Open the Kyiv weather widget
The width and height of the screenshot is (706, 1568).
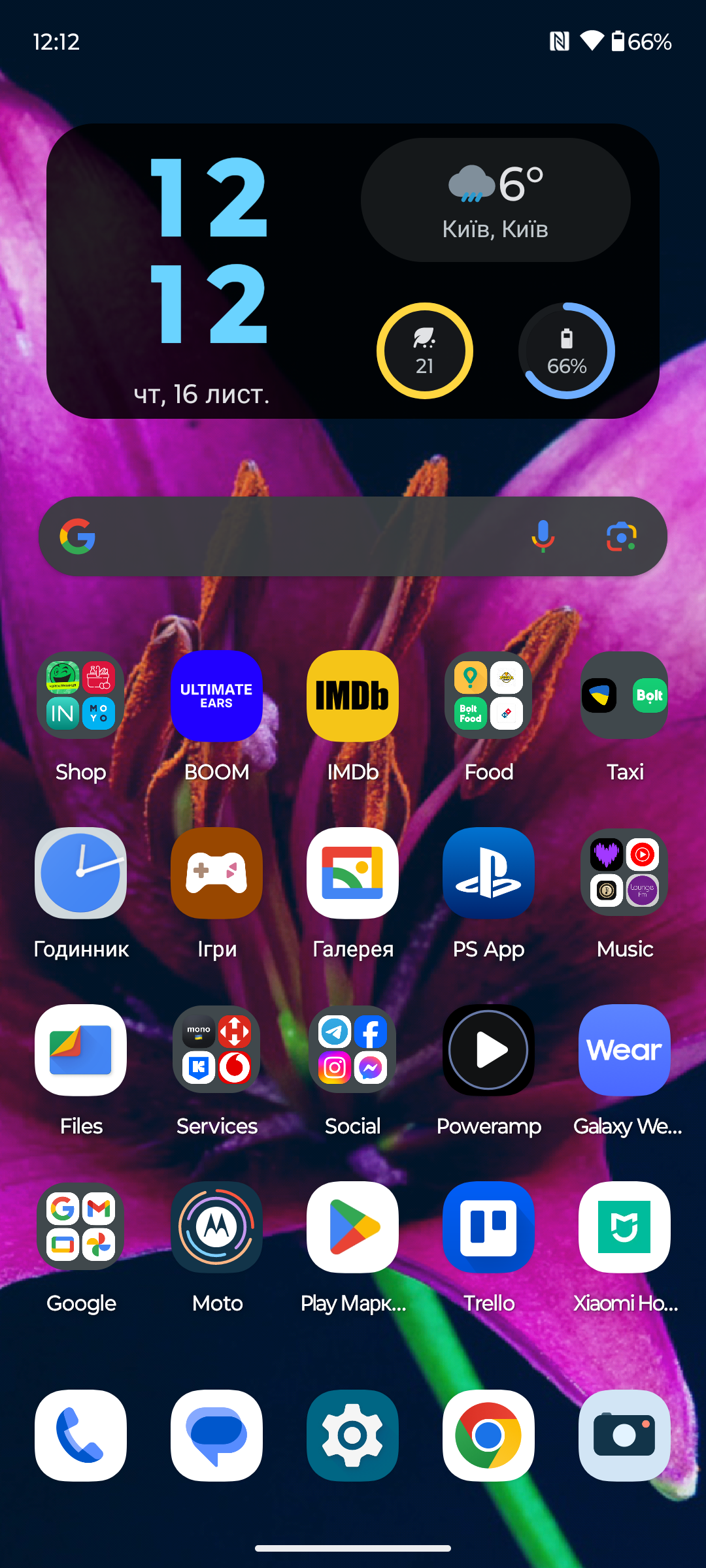(496, 200)
